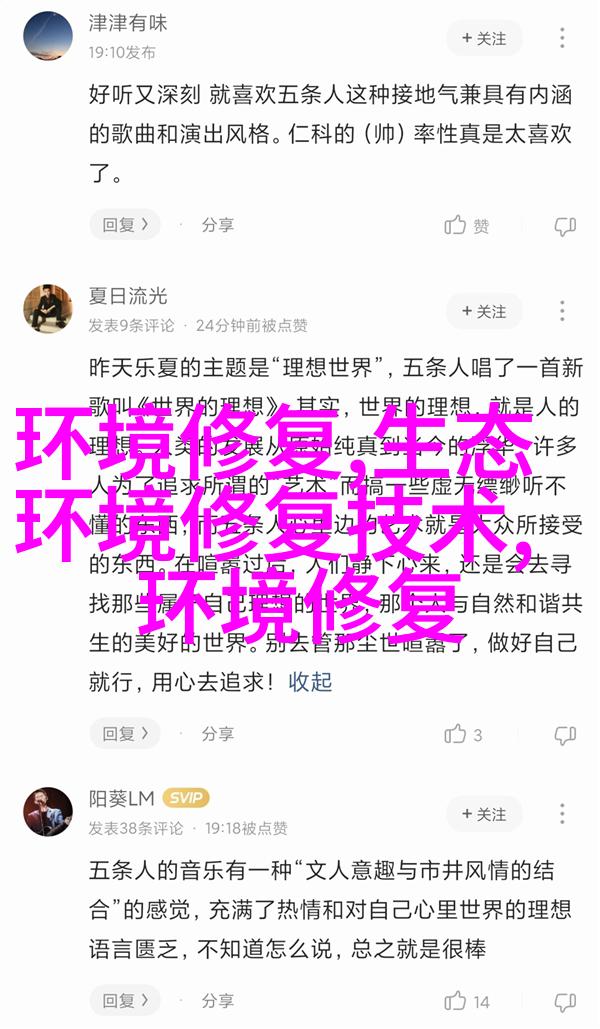The height and width of the screenshot is (1029, 600).
Task: Open overflow menu on 夏日流光's comment
Action: coord(563,311)
